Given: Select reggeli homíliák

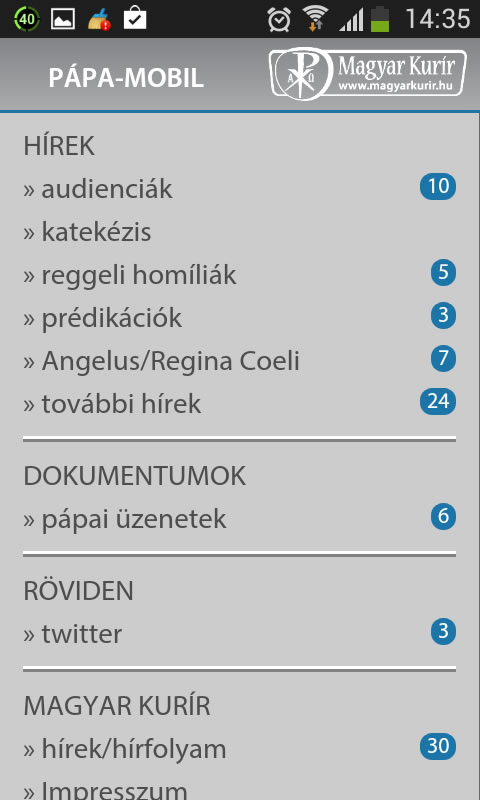Looking at the screenshot, I should 239,275.
